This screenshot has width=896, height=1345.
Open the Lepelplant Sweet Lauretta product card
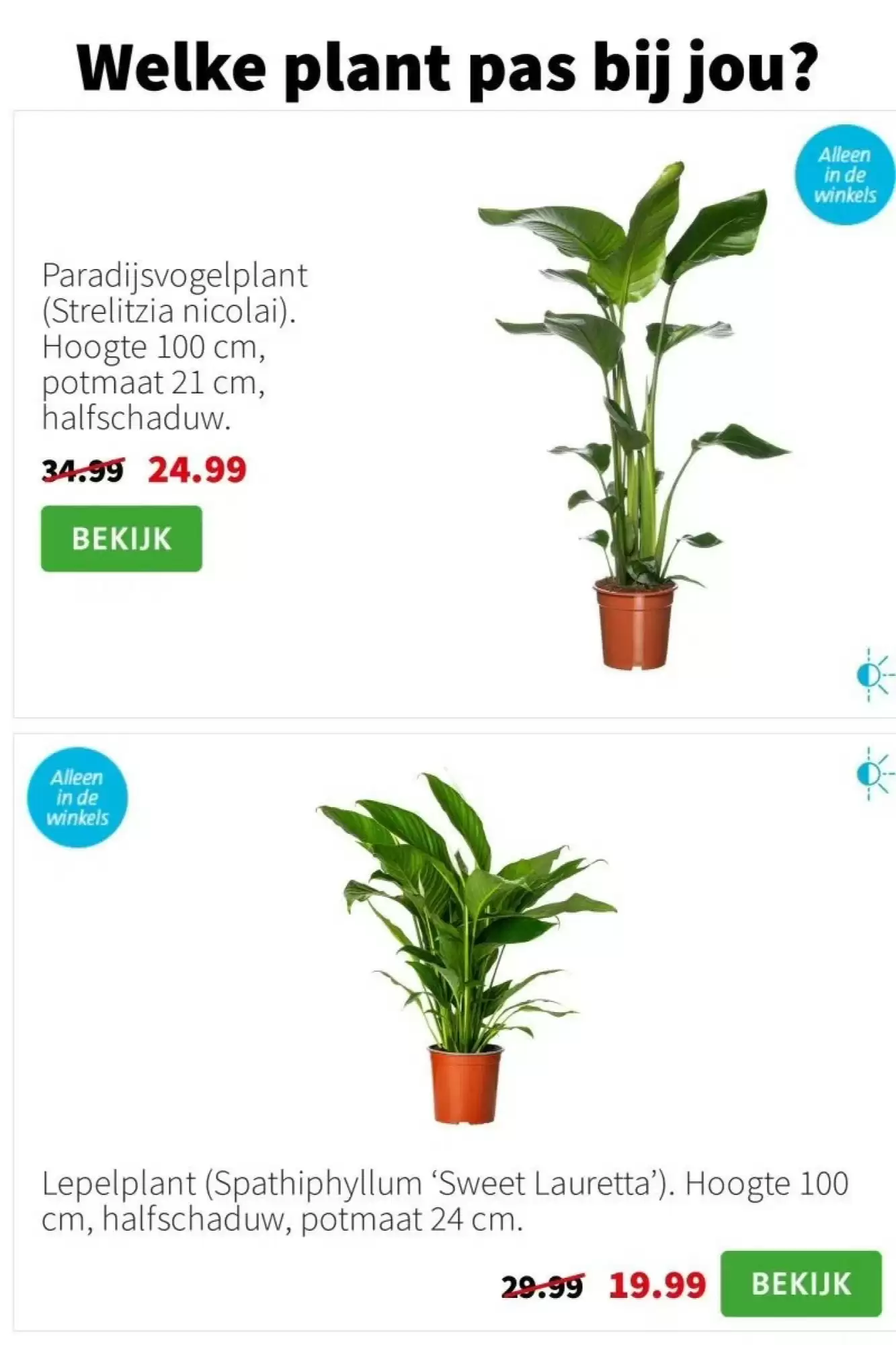click(x=464, y=948)
